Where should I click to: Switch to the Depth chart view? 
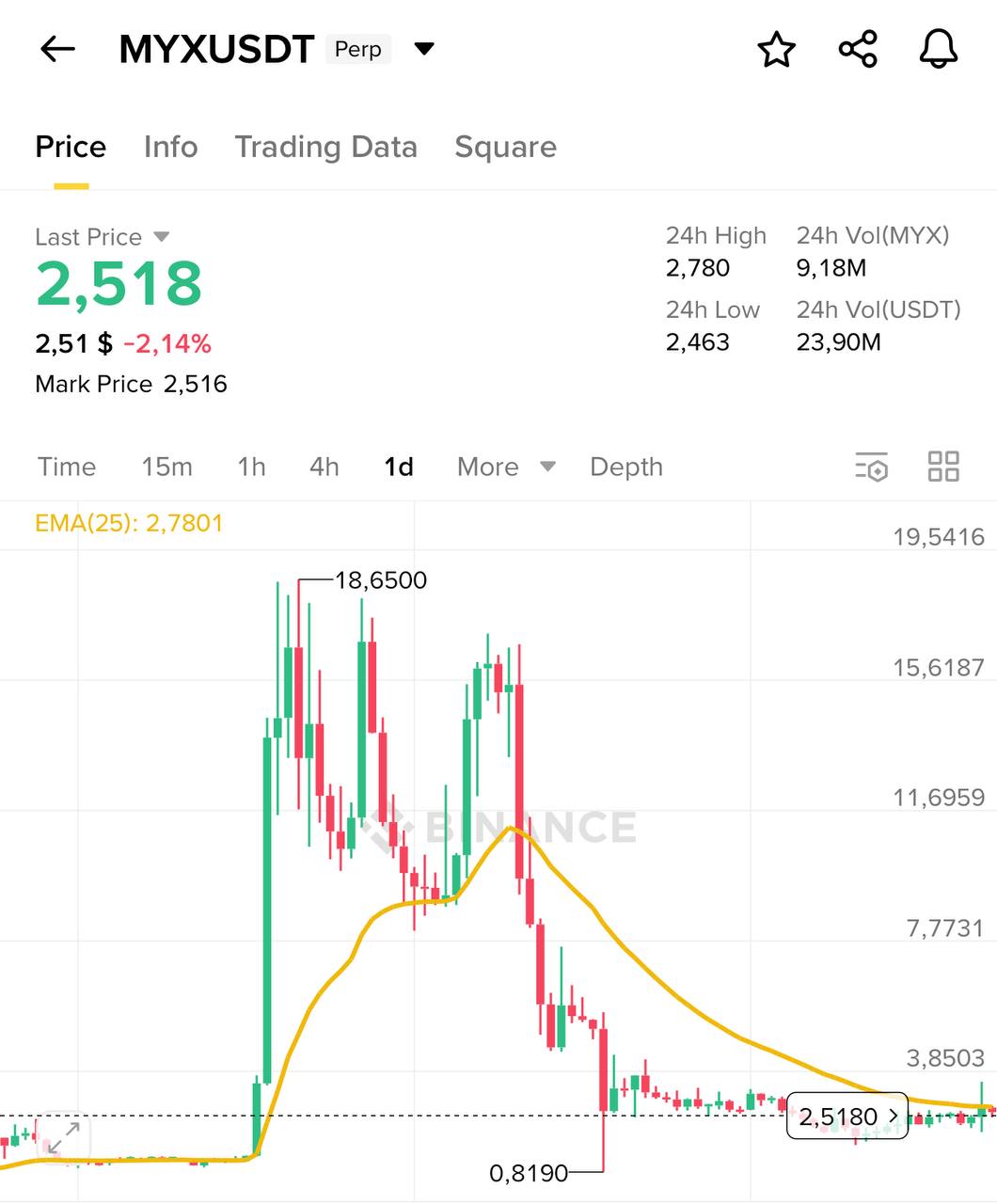[x=625, y=467]
